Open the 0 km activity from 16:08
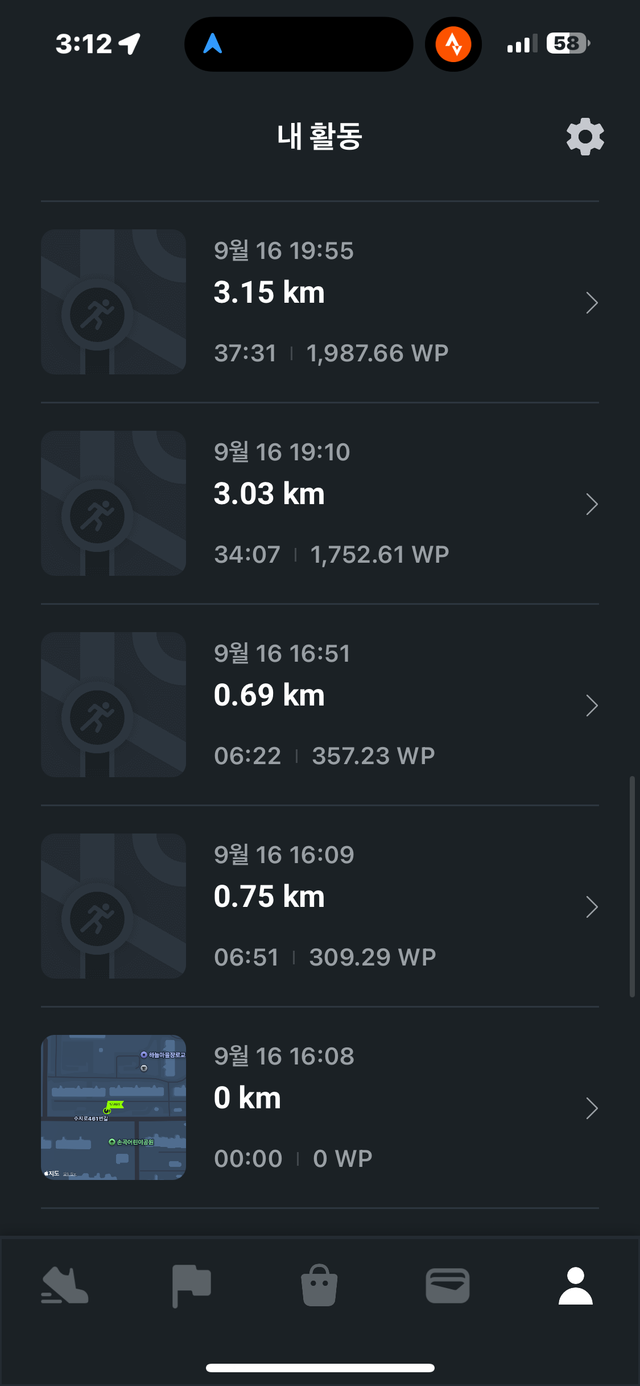Screen dimensions: 640x1386 pos(320,1107)
